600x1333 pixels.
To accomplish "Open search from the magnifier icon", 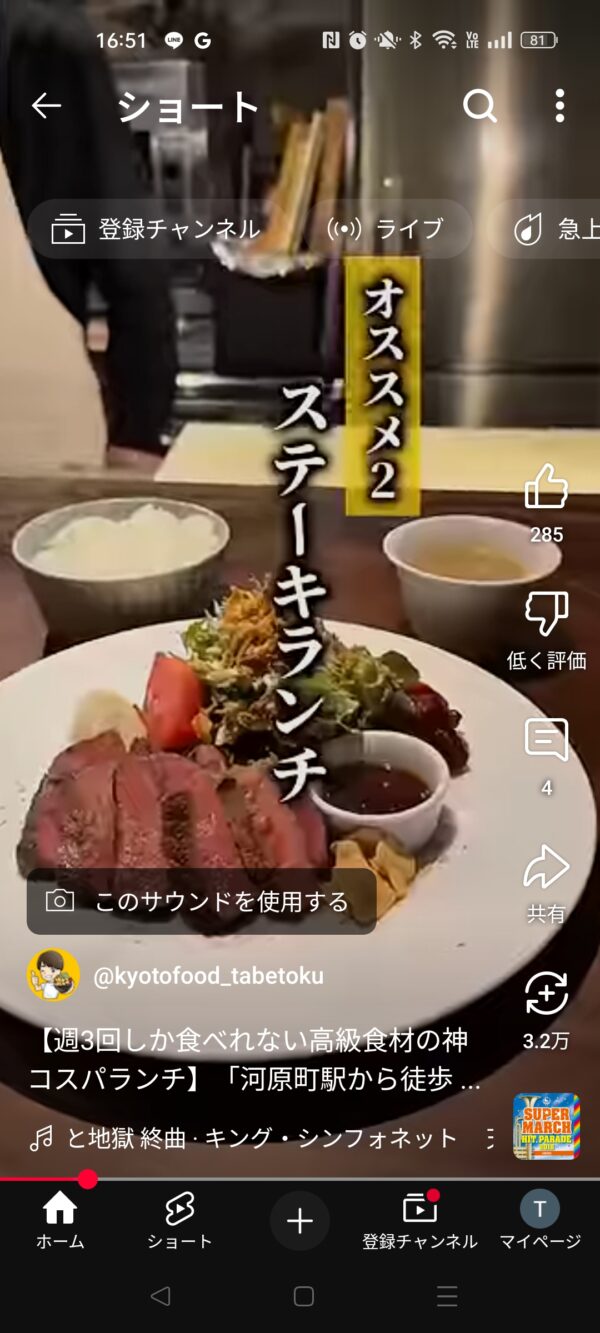I will coord(480,105).
